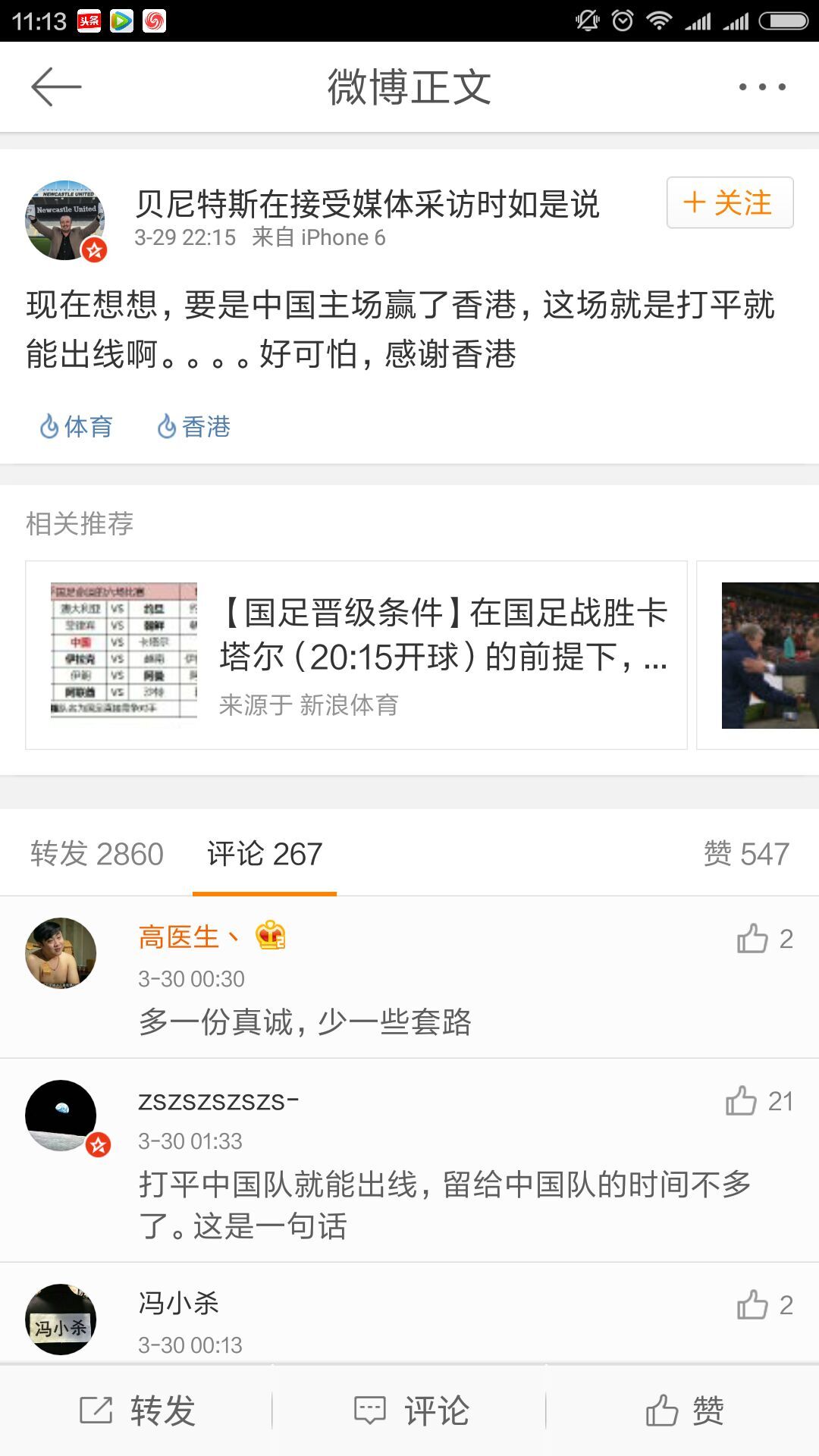Image resolution: width=819 pixels, height=1456 pixels.
Task: View the 赞 547 likes tab
Action: 746,854
